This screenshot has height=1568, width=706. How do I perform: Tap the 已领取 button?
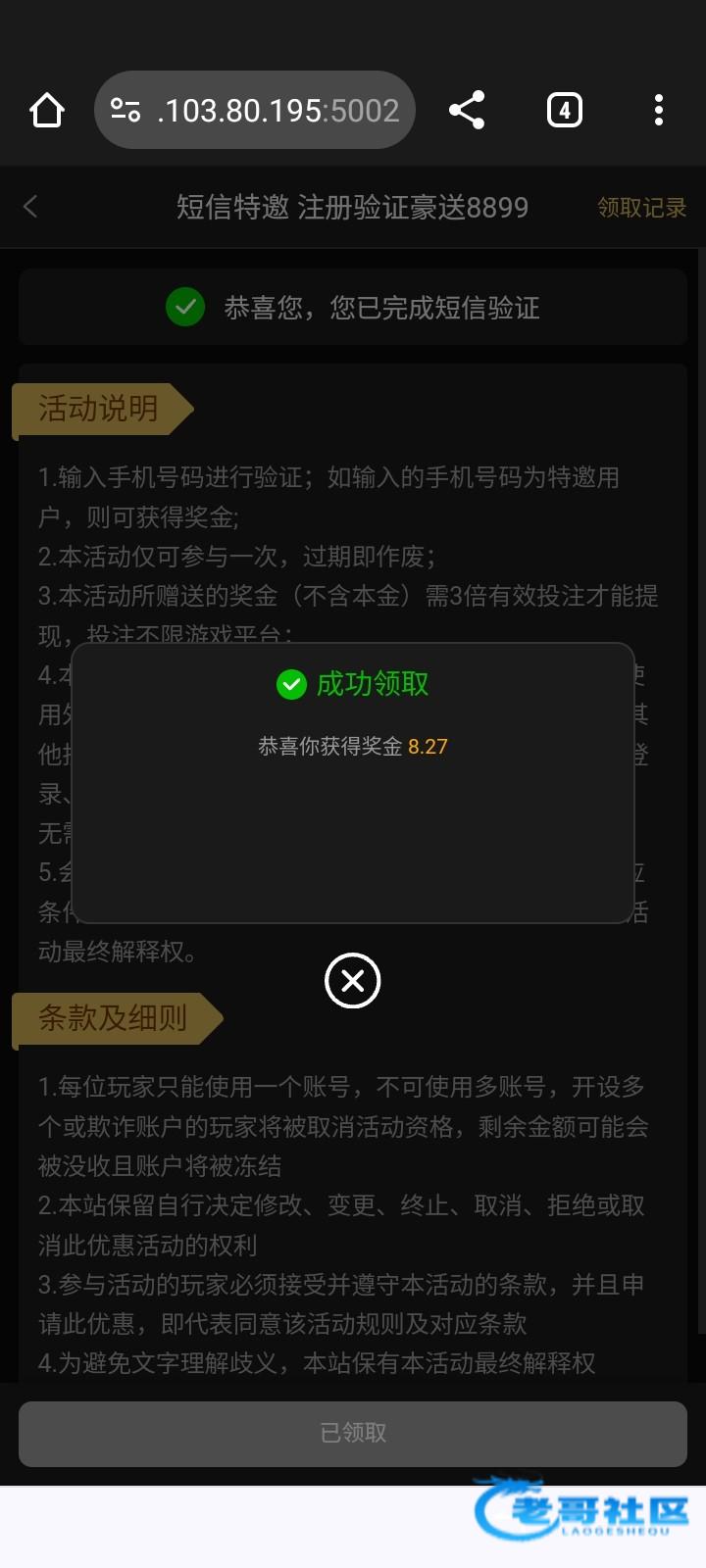[353, 1433]
